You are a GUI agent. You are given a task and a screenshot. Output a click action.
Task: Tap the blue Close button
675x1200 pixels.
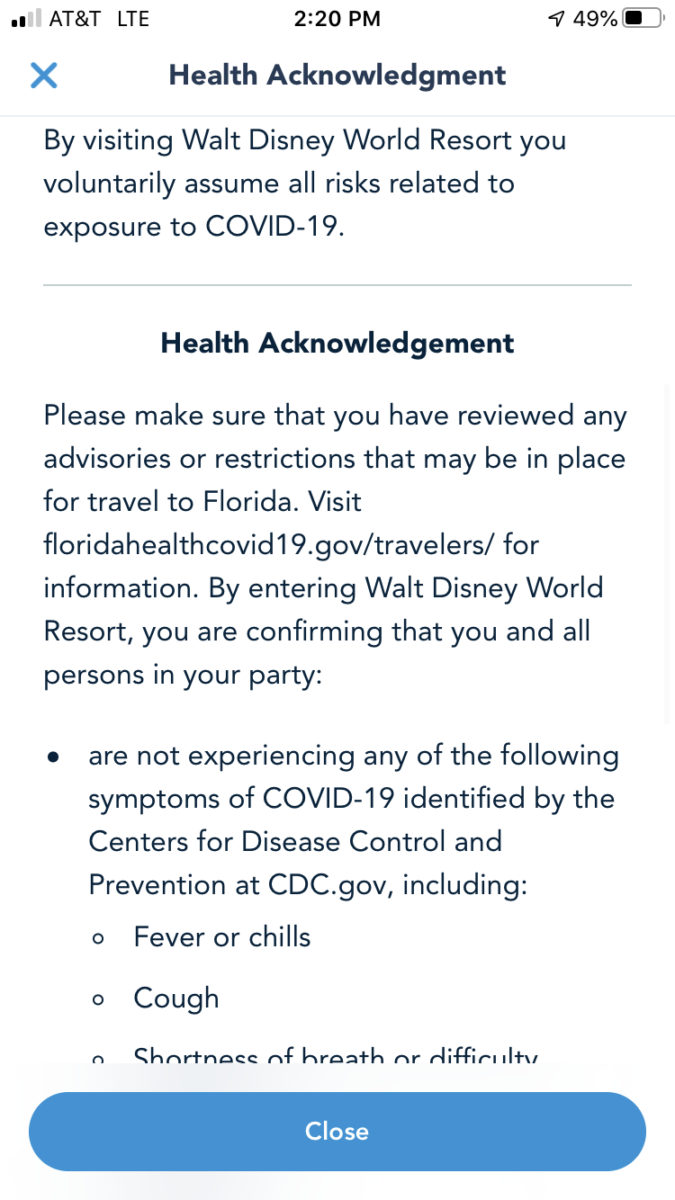tap(337, 1131)
